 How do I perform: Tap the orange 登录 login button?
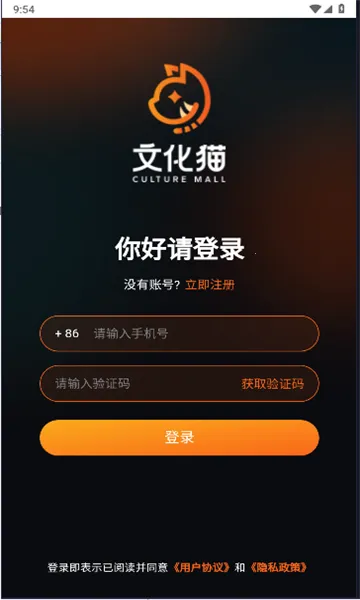click(179, 437)
